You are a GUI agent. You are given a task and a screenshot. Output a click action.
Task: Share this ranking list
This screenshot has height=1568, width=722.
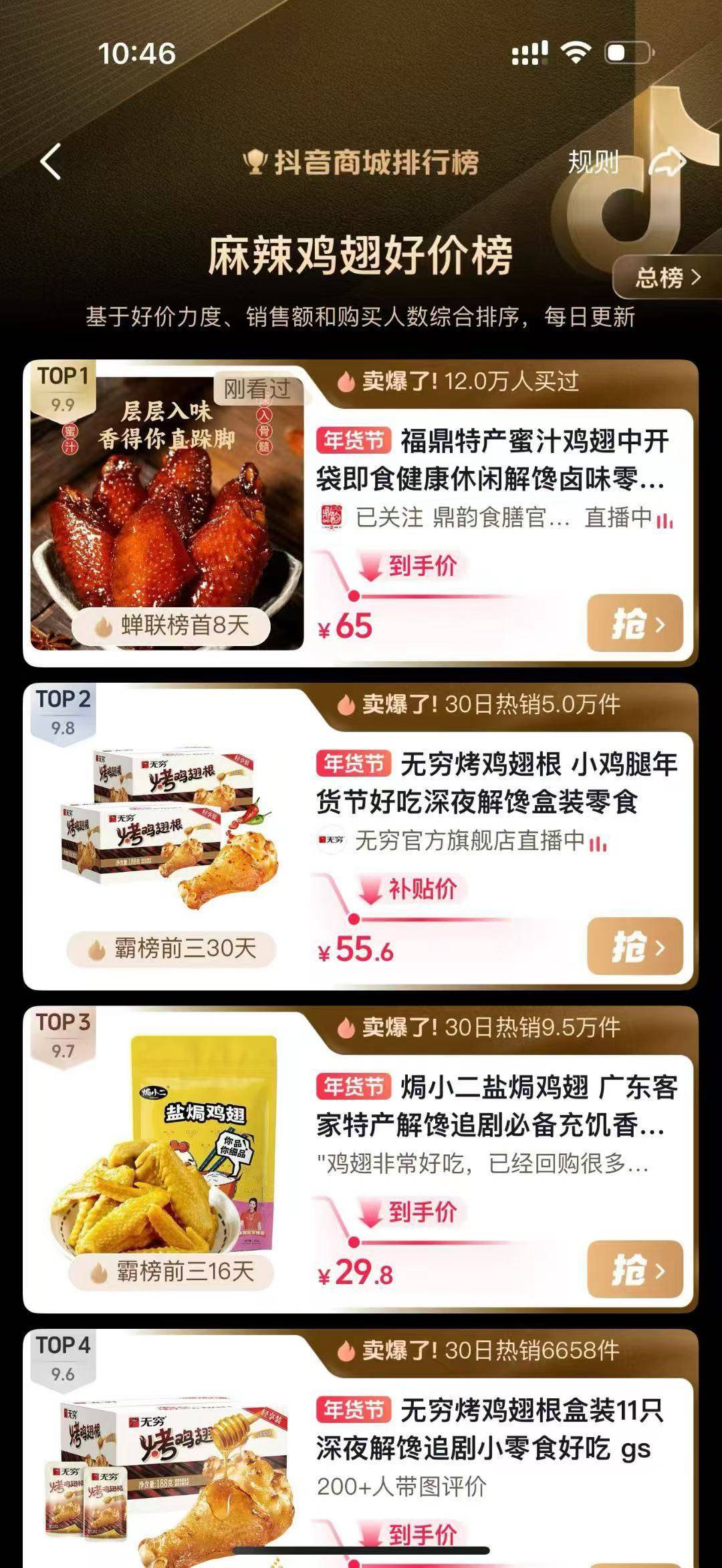(x=668, y=162)
